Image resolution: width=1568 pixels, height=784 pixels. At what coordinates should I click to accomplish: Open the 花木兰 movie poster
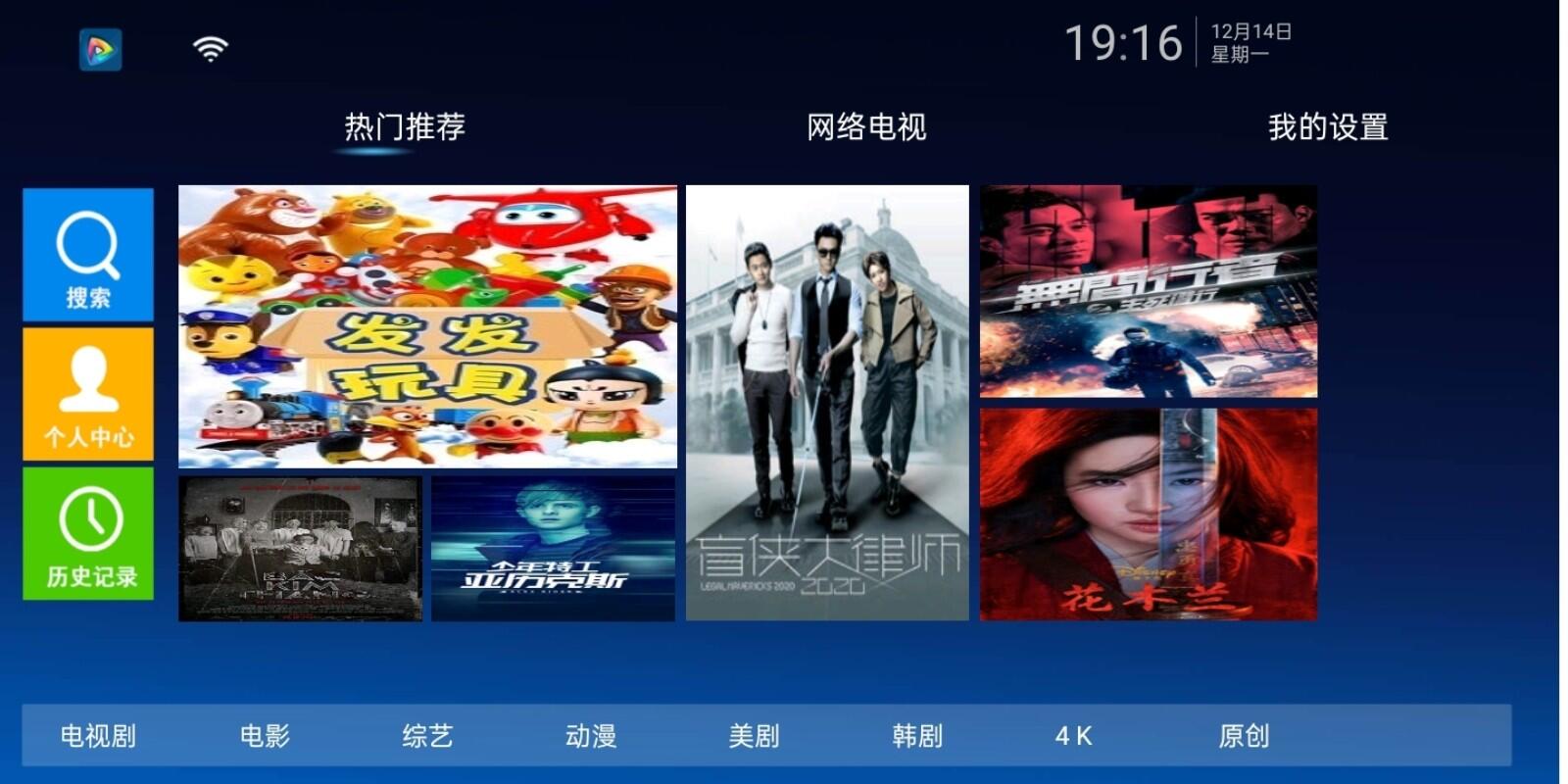pyautogui.click(x=1149, y=514)
